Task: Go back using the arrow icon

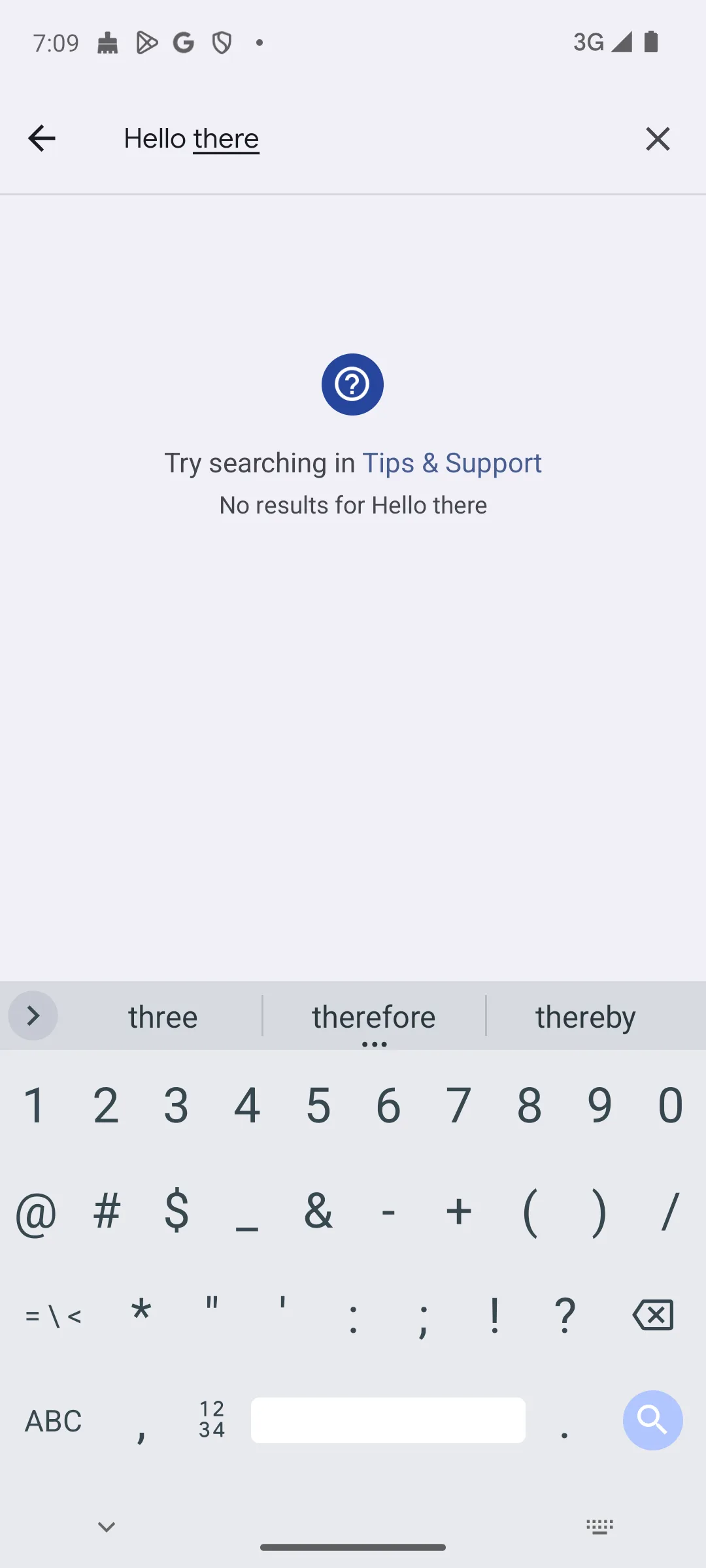Action: coord(41,139)
